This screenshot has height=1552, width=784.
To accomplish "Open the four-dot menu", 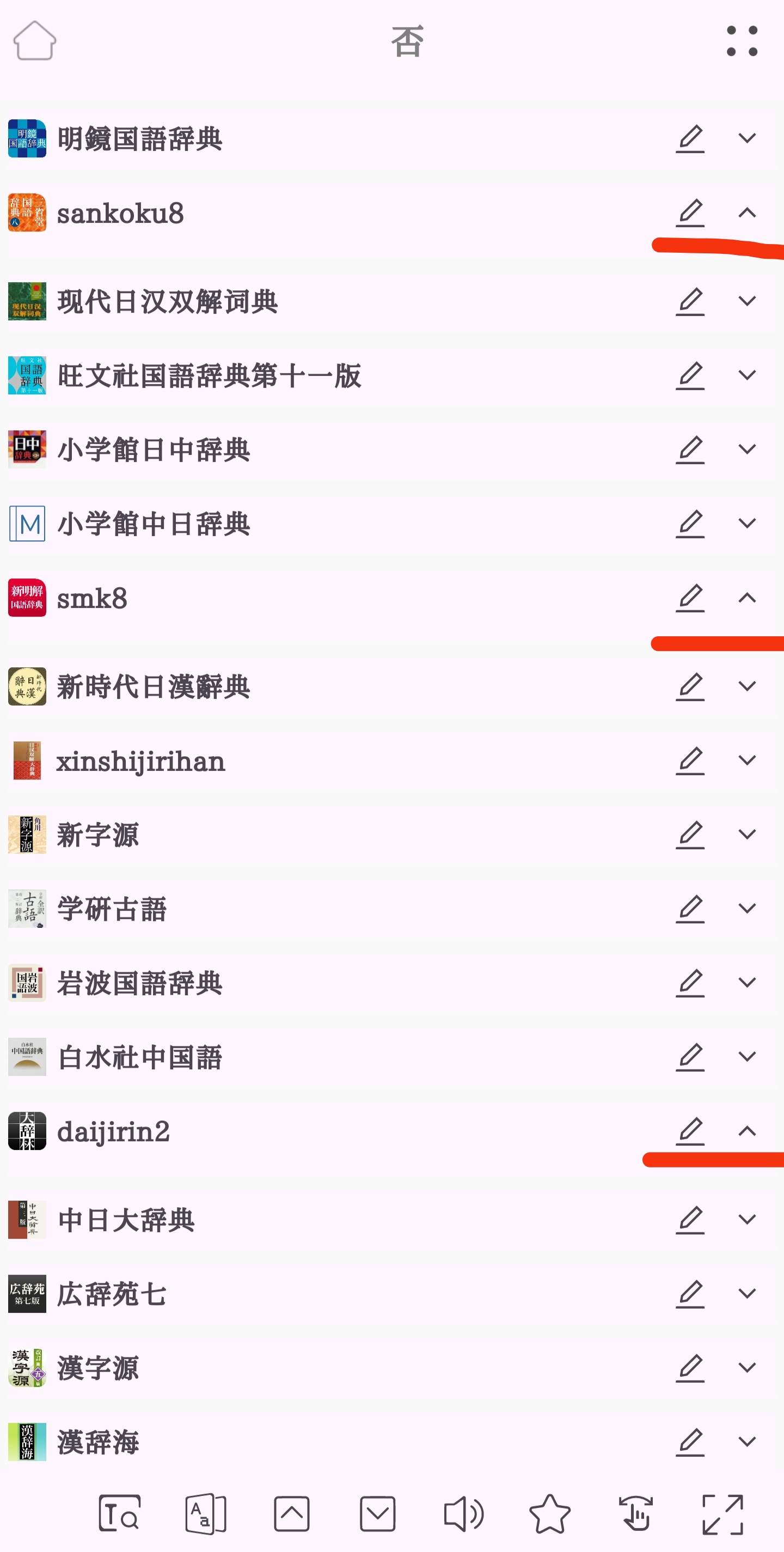I will pyautogui.click(x=742, y=41).
